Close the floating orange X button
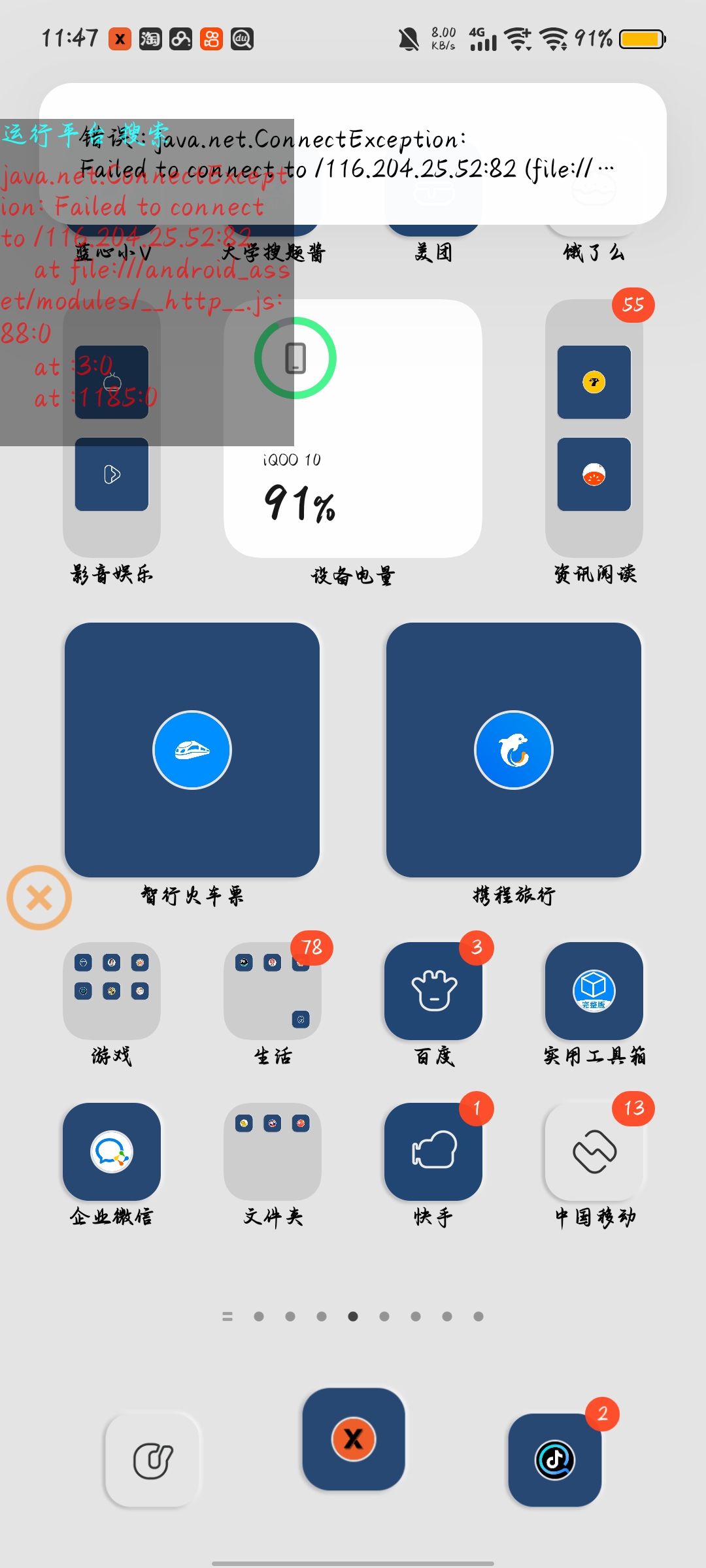The width and height of the screenshot is (706, 1568). click(x=39, y=898)
